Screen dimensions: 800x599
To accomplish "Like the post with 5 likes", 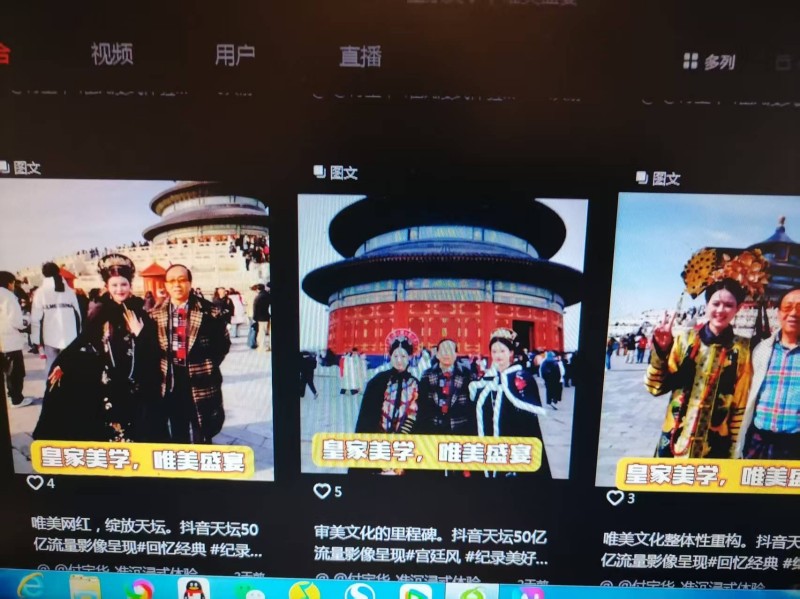I will pyautogui.click(x=322, y=491).
